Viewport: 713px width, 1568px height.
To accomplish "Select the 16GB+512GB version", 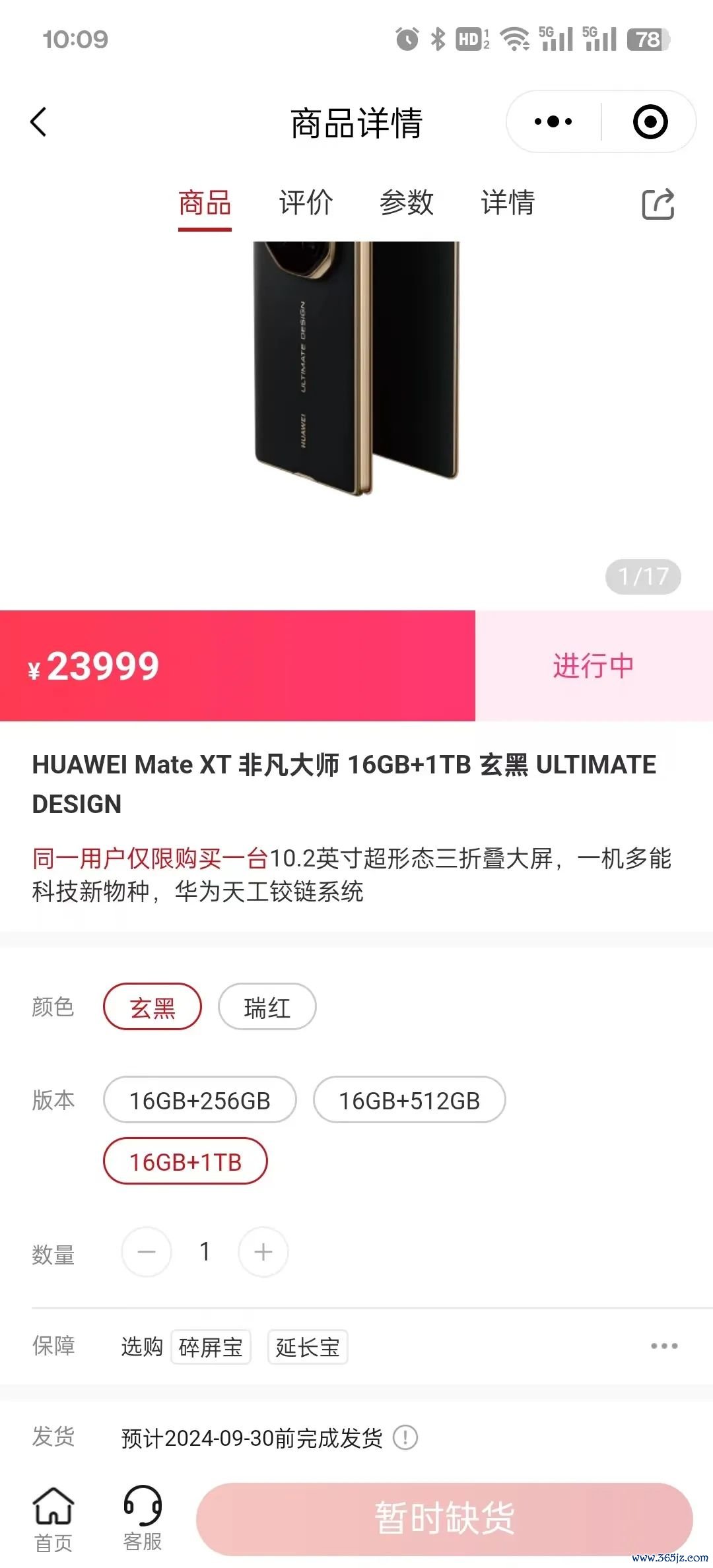I will pyautogui.click(x=409, y=1100).
